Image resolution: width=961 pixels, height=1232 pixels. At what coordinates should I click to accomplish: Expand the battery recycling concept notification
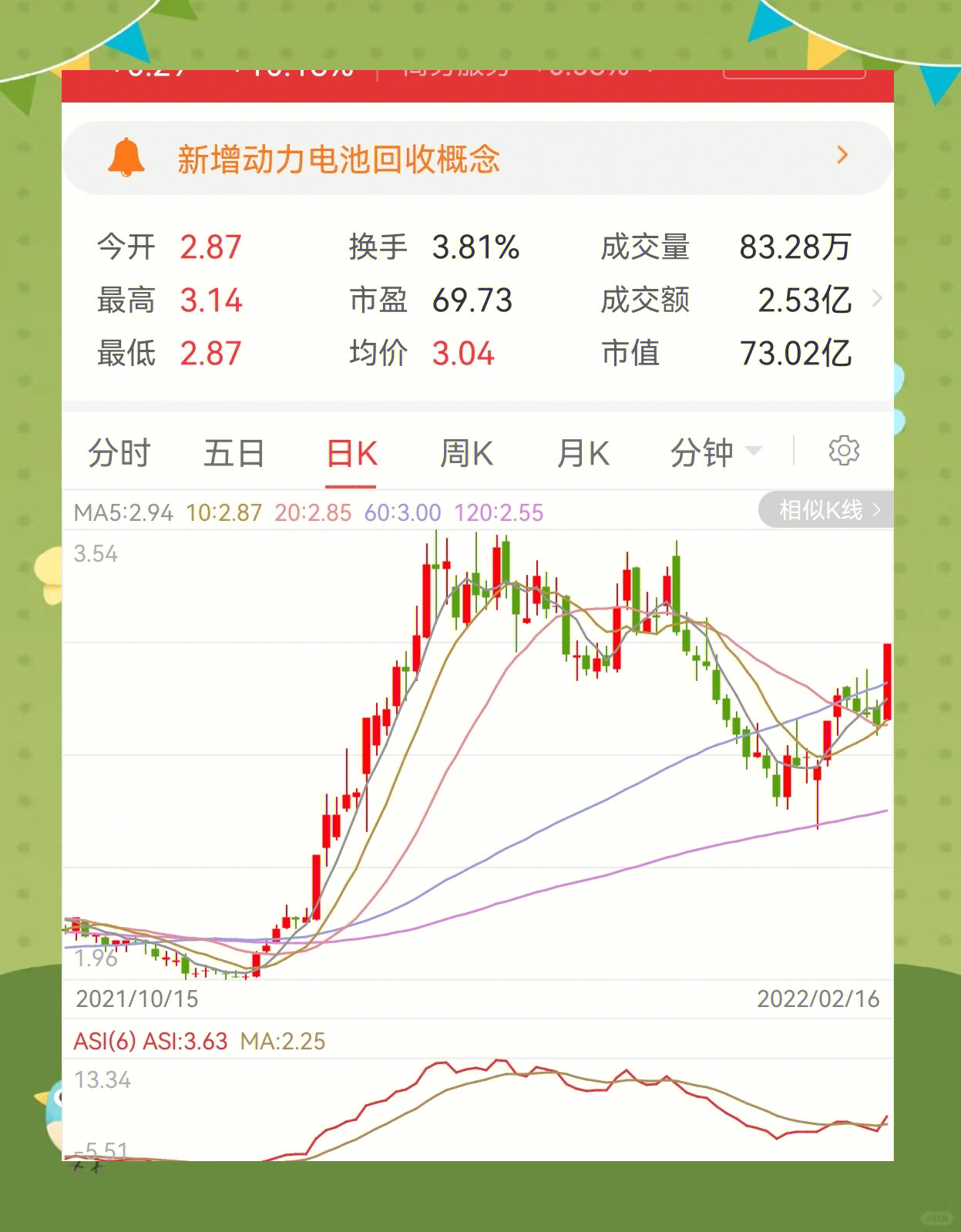tap(842, 156)
